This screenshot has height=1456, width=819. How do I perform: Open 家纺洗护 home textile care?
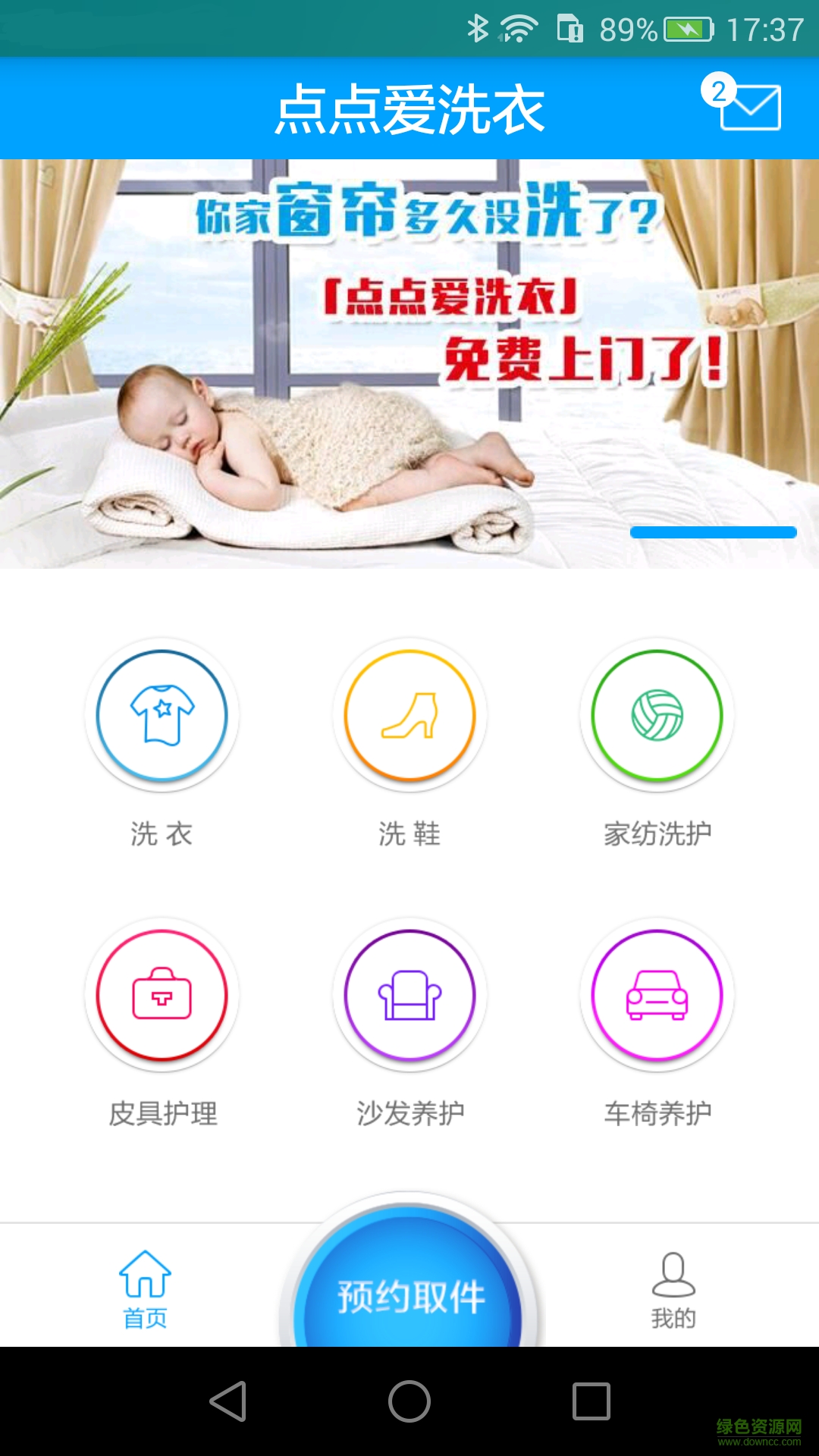point(657,715)
